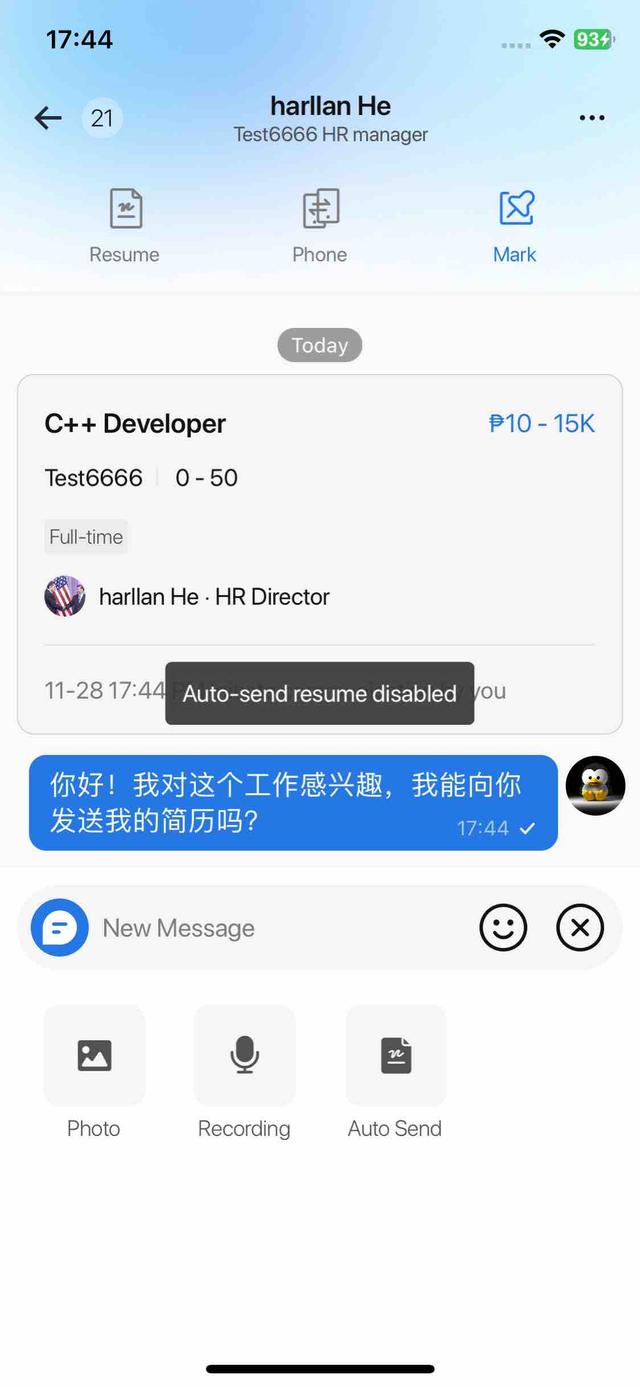This screenshot has height=1387, width=640.
Task: Close the attachment panel
Action: [x=580, y=927]
